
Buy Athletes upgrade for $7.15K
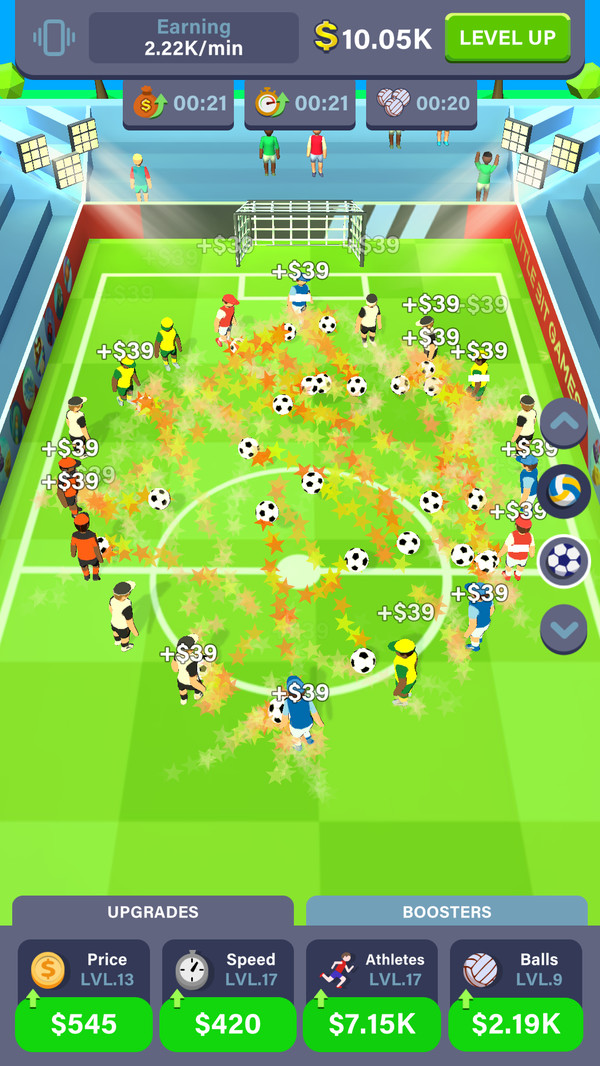pos(371,1024)
